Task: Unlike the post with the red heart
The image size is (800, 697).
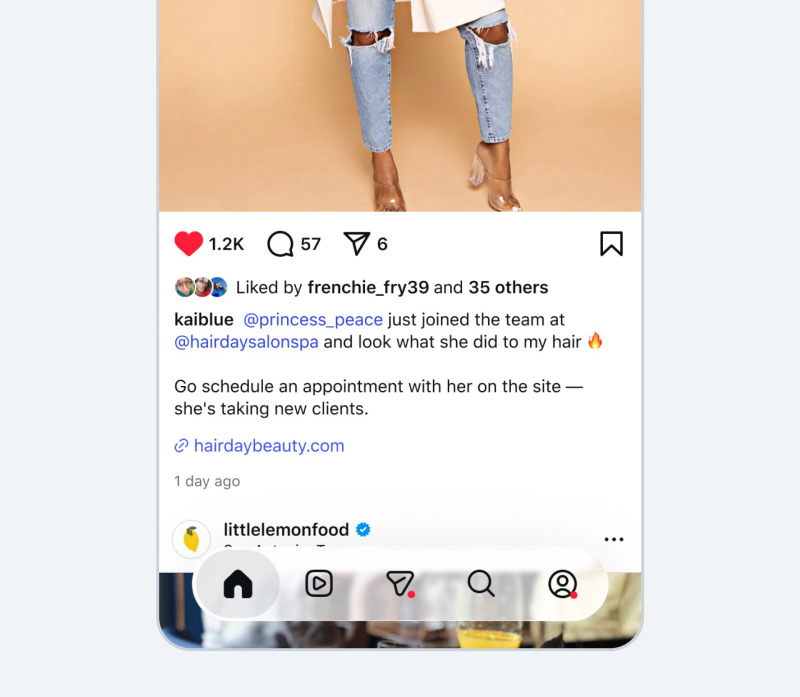Action: (x=189, y=243)
